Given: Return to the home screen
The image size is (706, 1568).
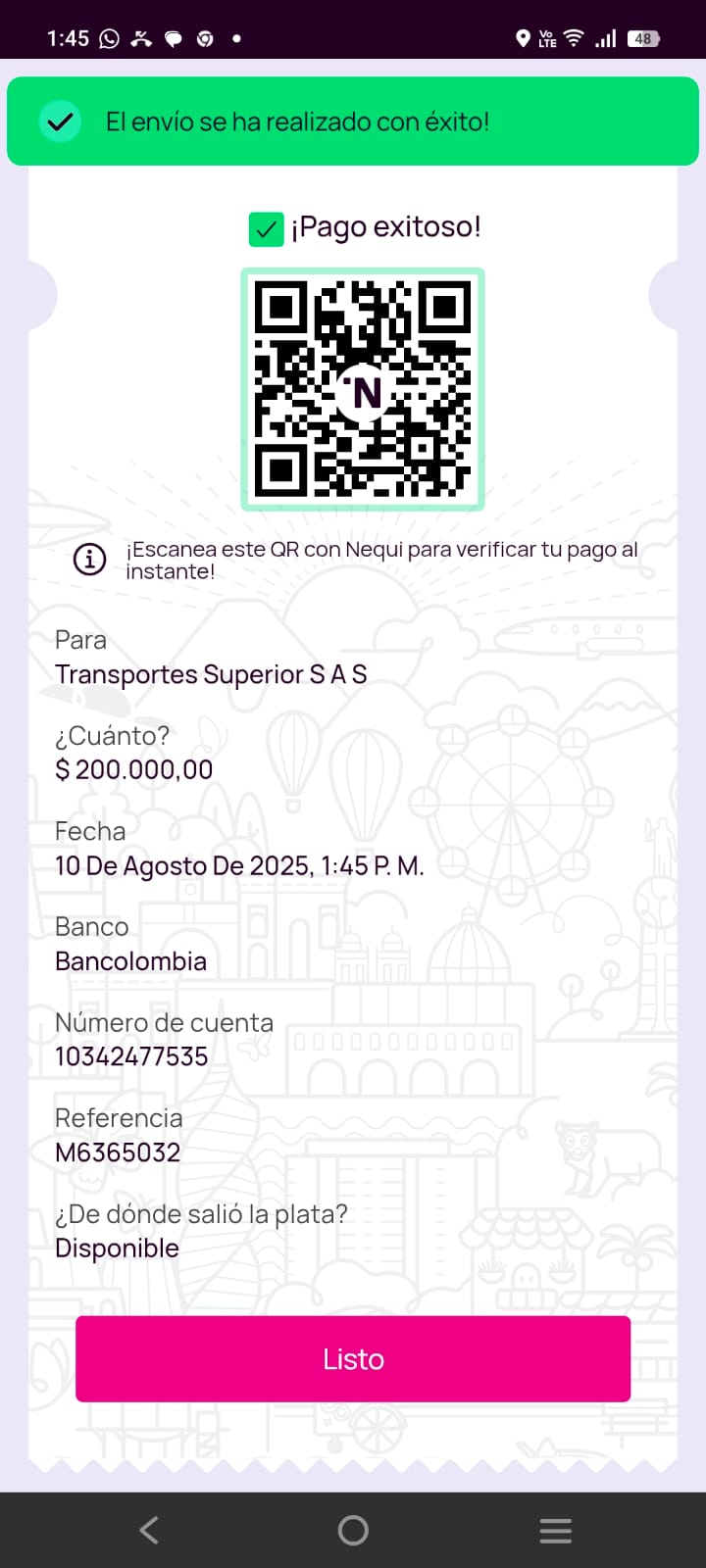Looking at the screenshot, I should (x=353, y=1530).
